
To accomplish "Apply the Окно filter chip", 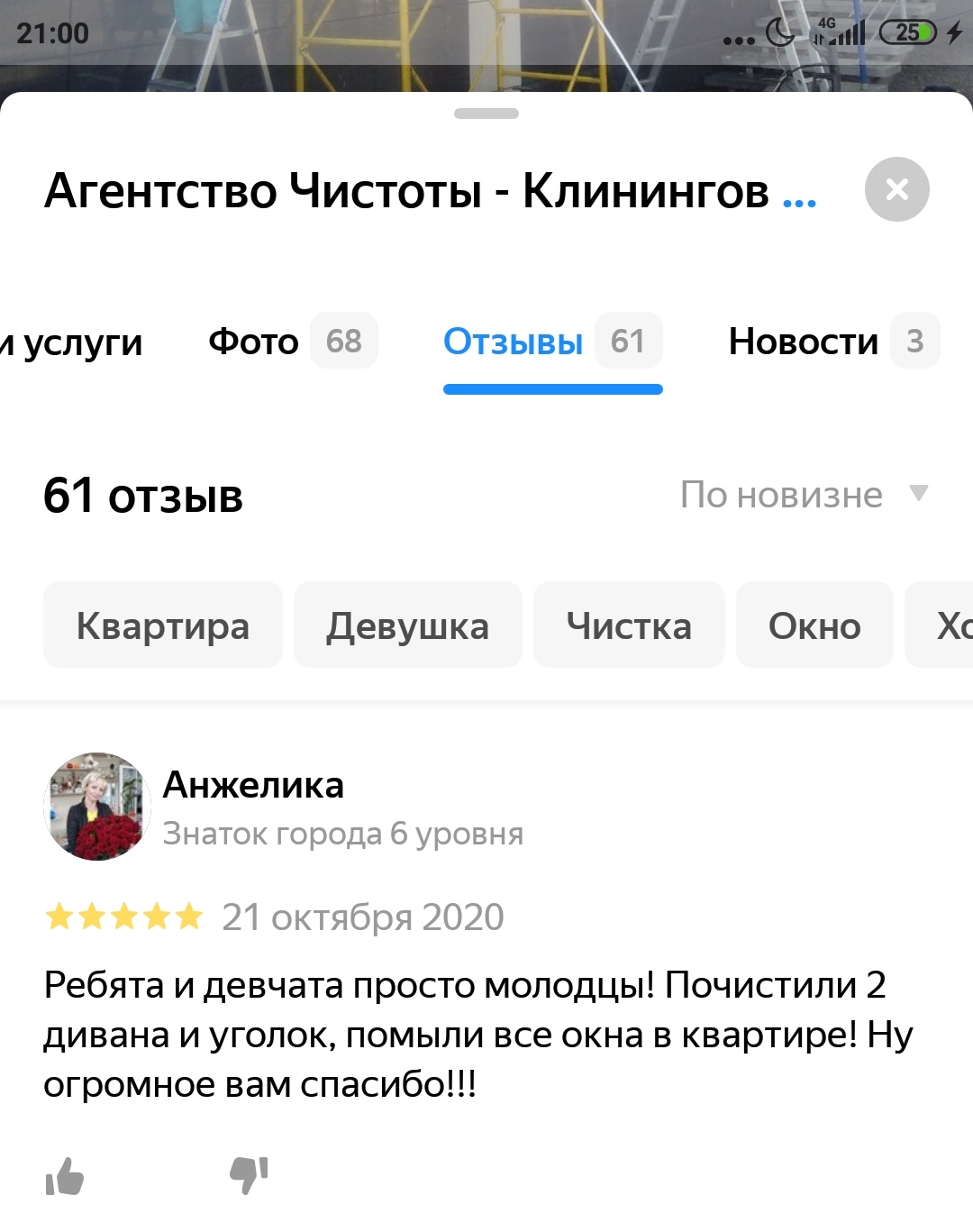I will (x=814, y=625).
